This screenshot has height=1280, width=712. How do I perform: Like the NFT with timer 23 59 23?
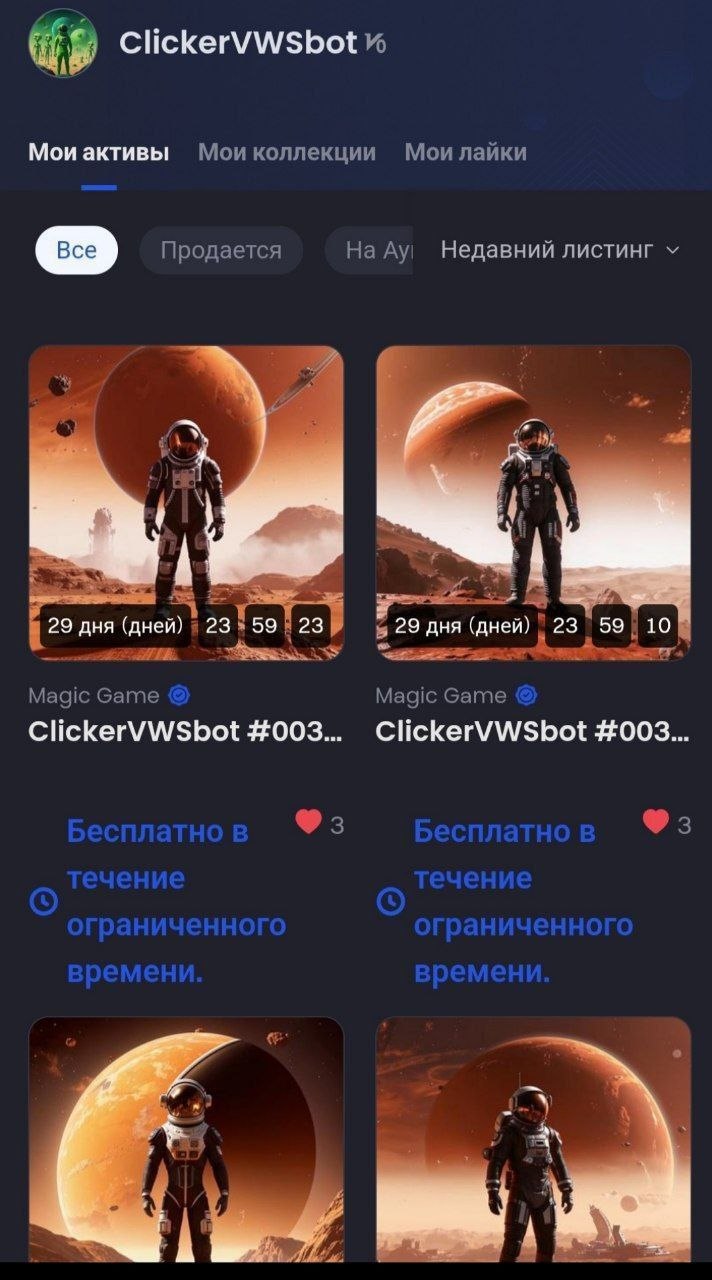[x=309, y=822]
